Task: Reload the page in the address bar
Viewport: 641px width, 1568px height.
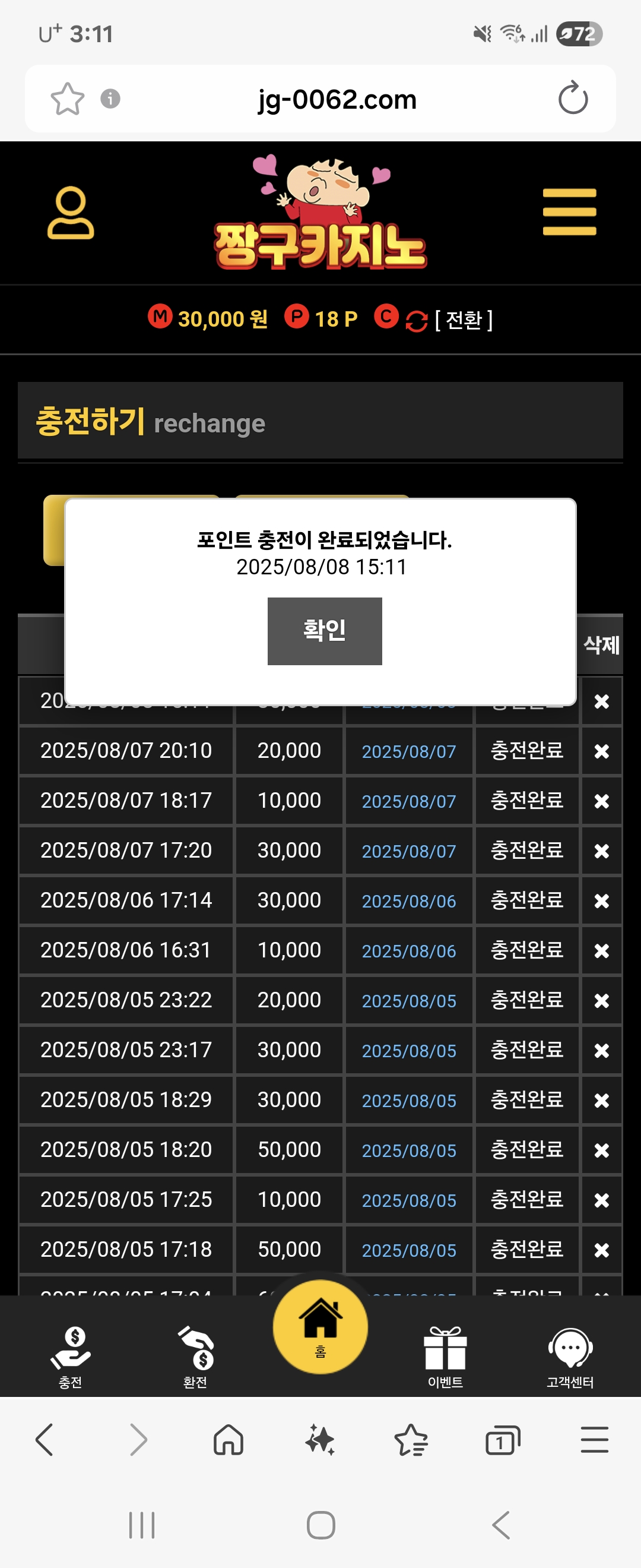Action: click(573, 99)
